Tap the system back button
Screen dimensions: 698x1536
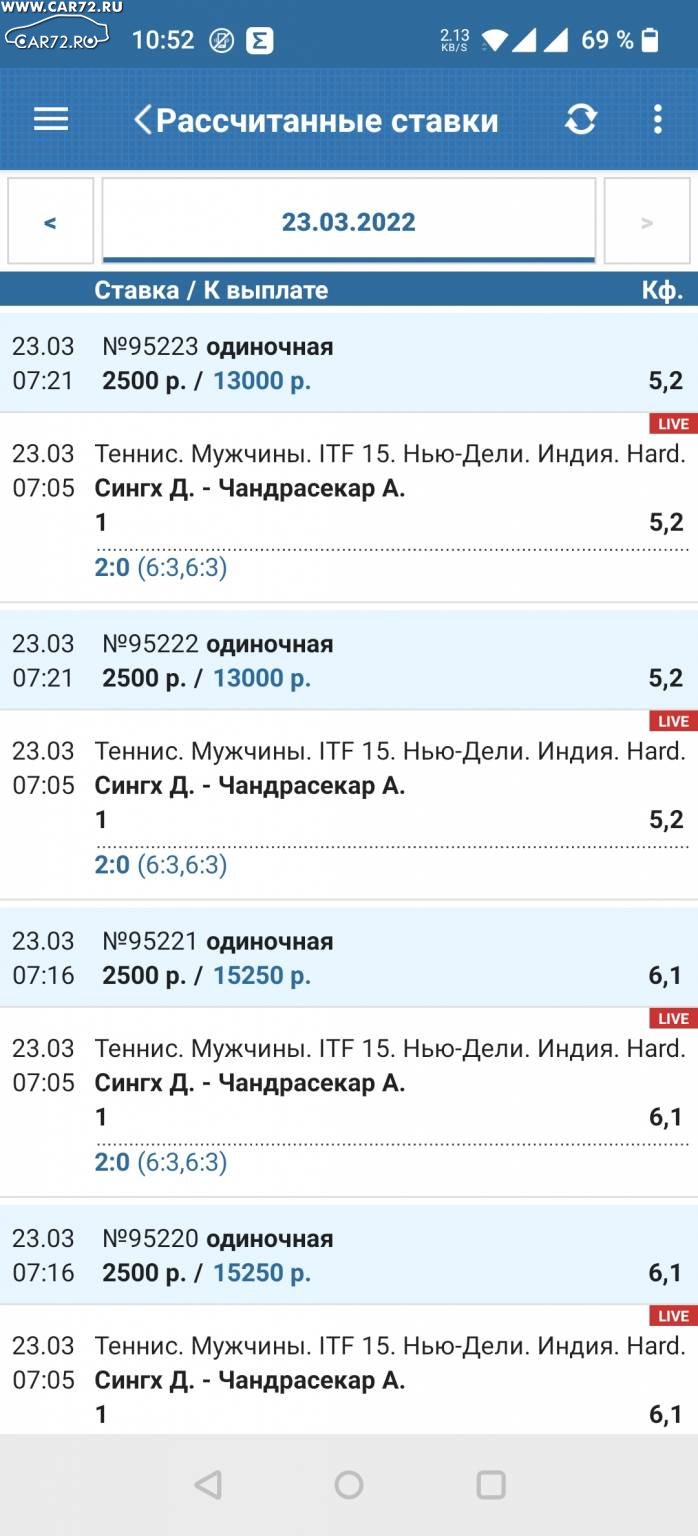(208, 1485)
